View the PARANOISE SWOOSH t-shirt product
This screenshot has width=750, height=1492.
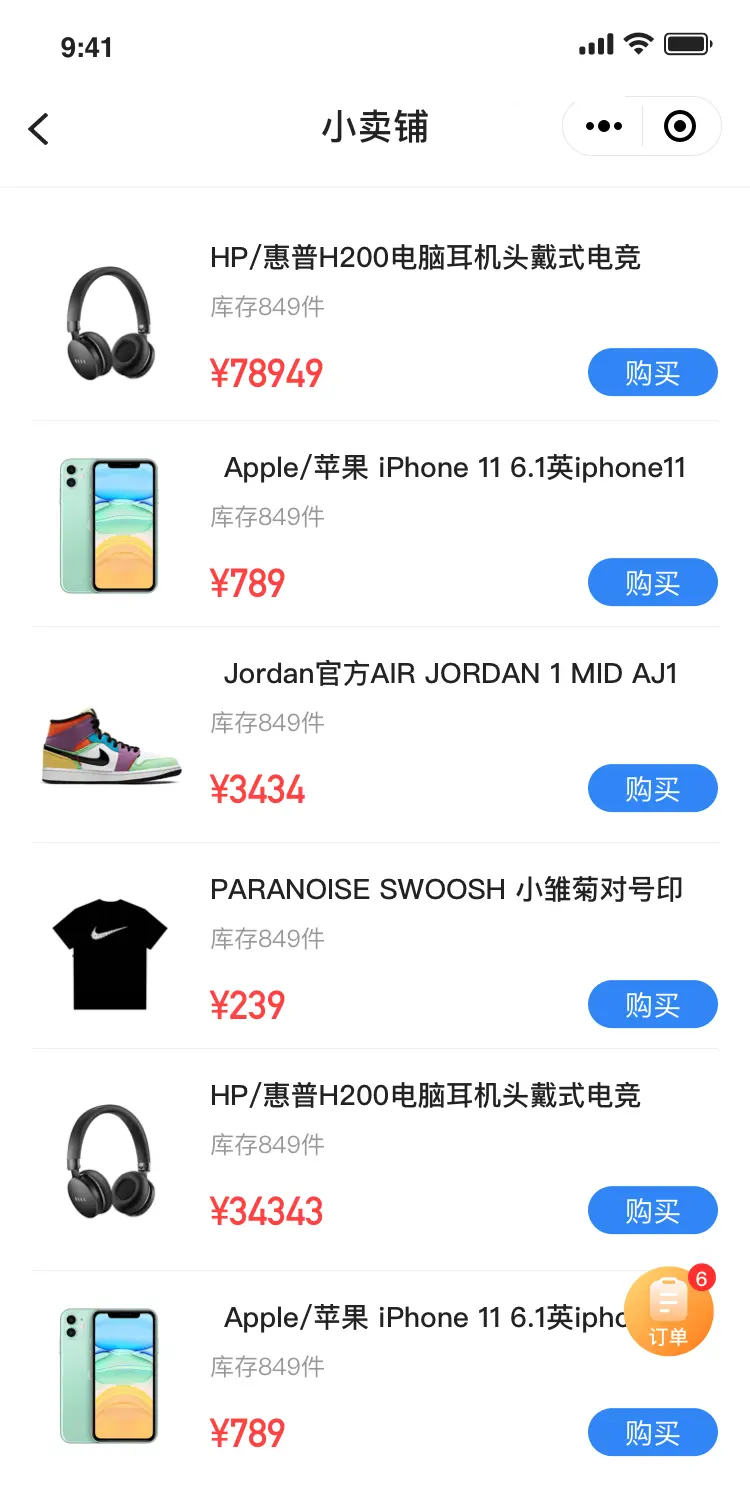[375, 946]
